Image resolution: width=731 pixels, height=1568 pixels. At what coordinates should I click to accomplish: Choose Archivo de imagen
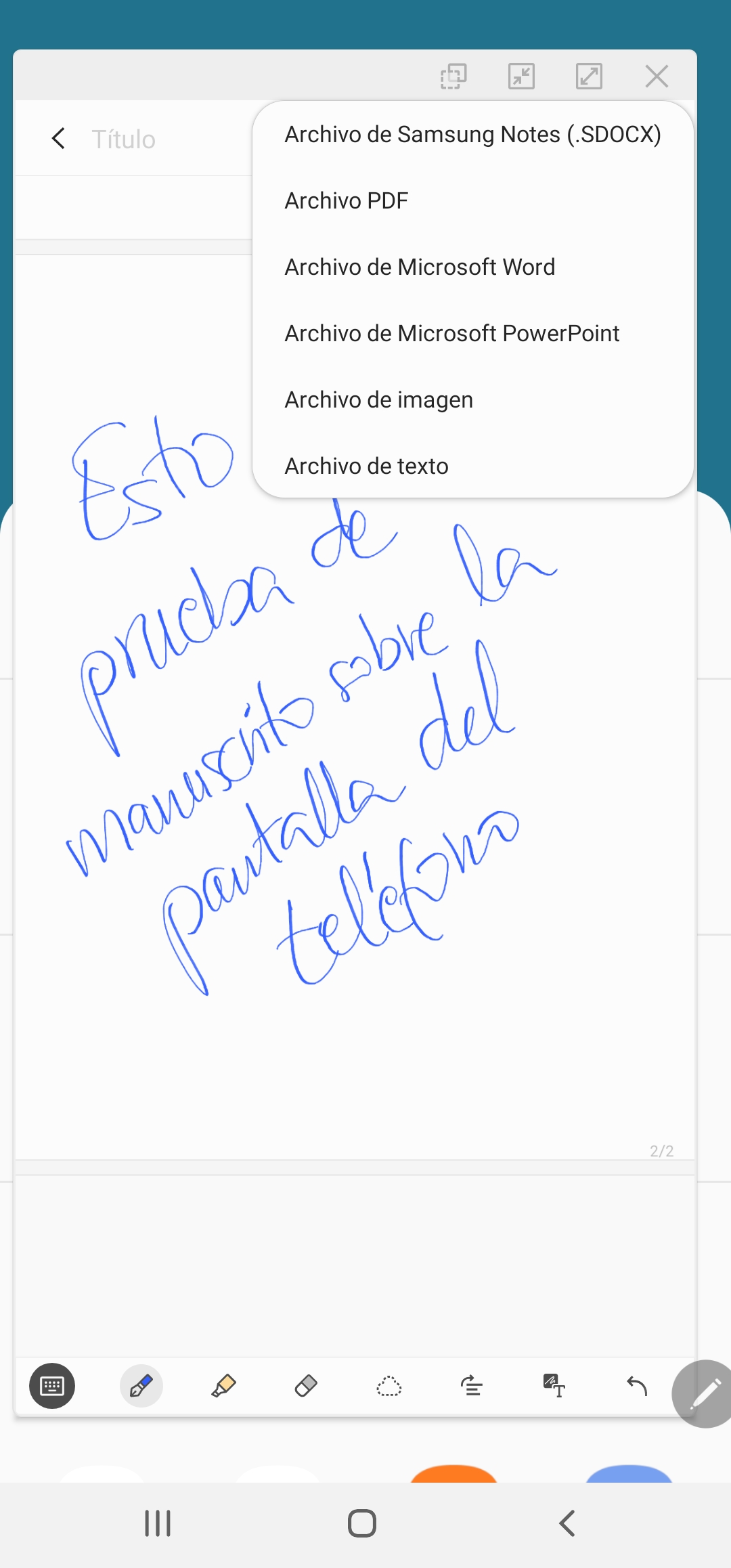pyautogui.click(x=378, y=400)
